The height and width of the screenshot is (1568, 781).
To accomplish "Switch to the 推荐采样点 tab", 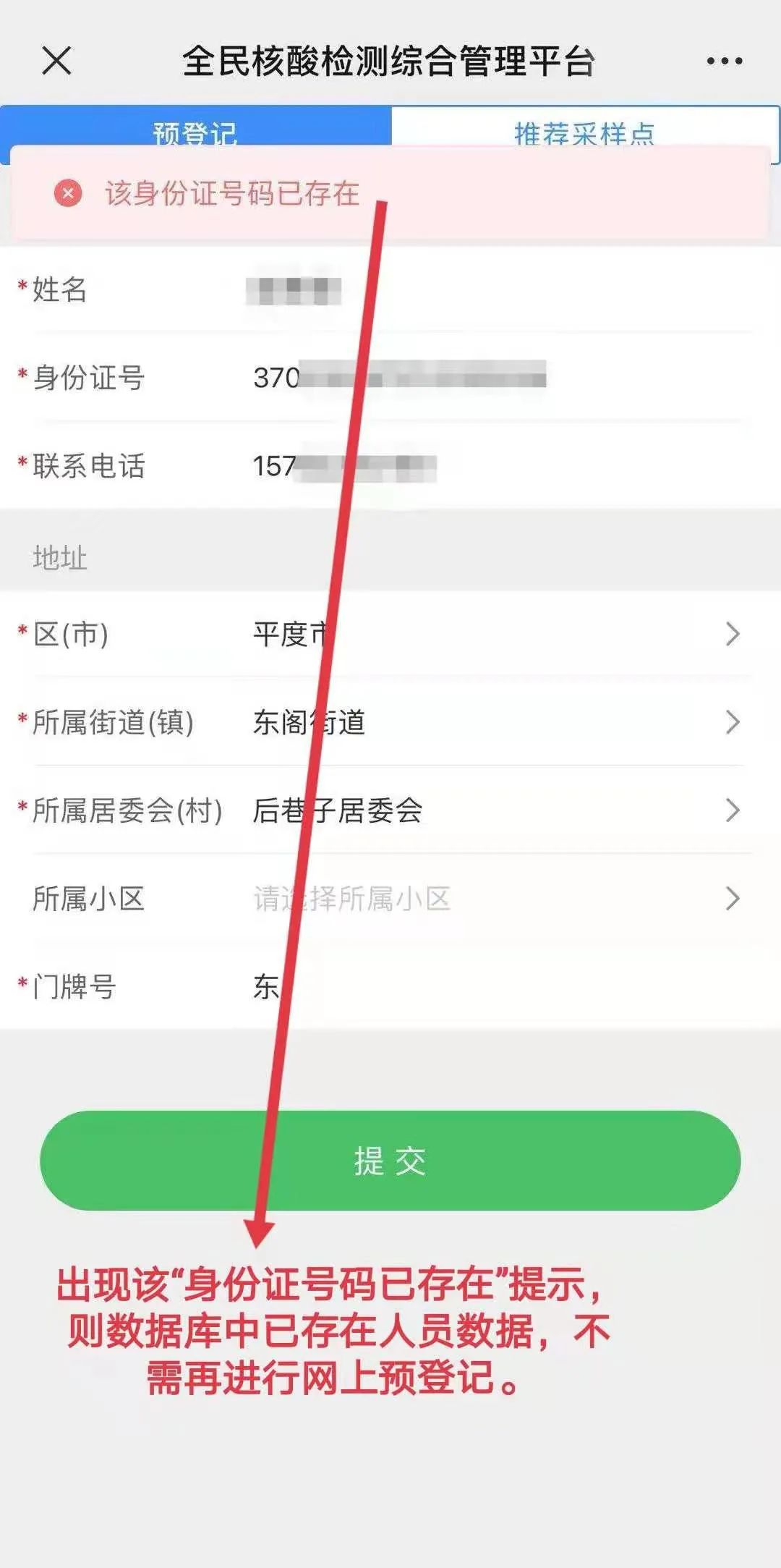I will (x=585, y=127).
